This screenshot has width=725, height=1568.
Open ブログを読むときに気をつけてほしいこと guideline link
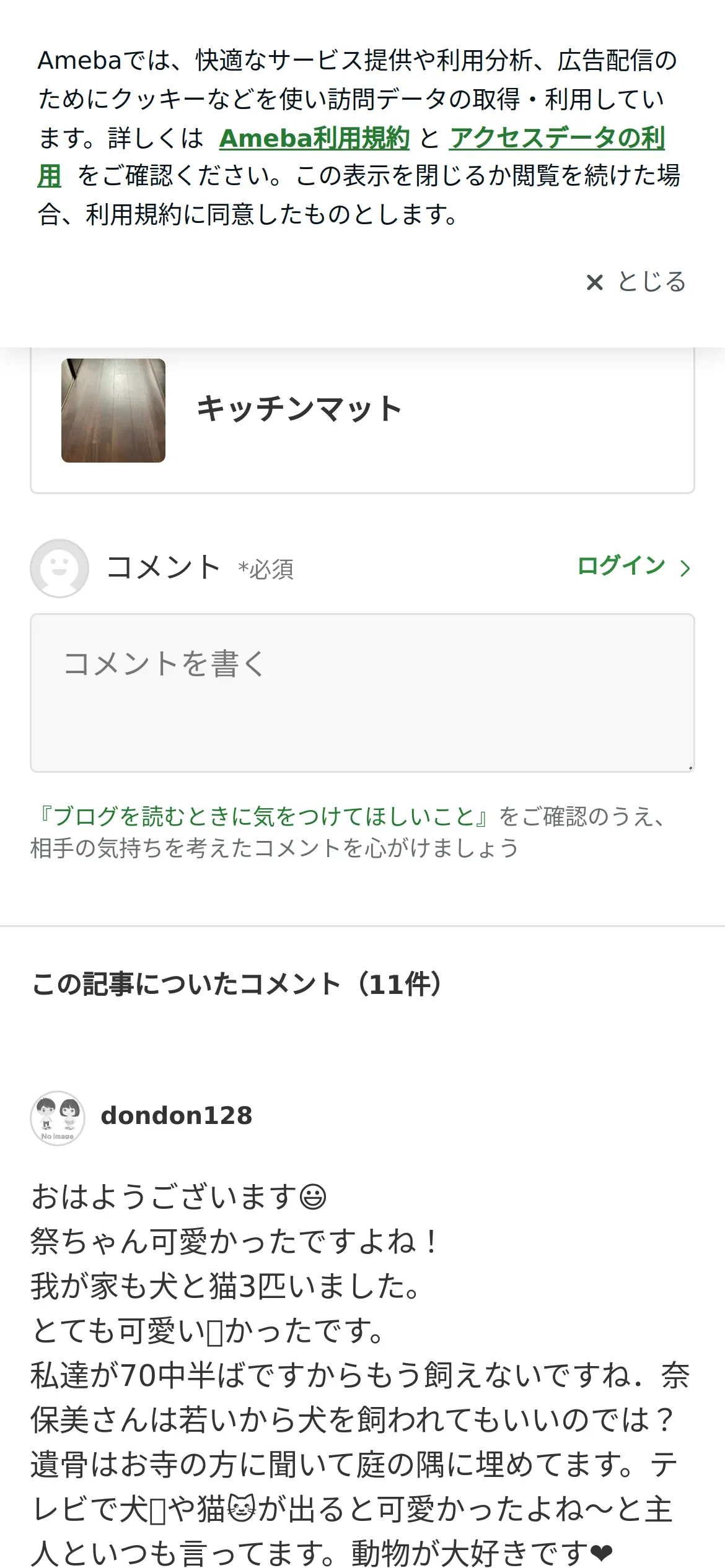coord(263,816)
